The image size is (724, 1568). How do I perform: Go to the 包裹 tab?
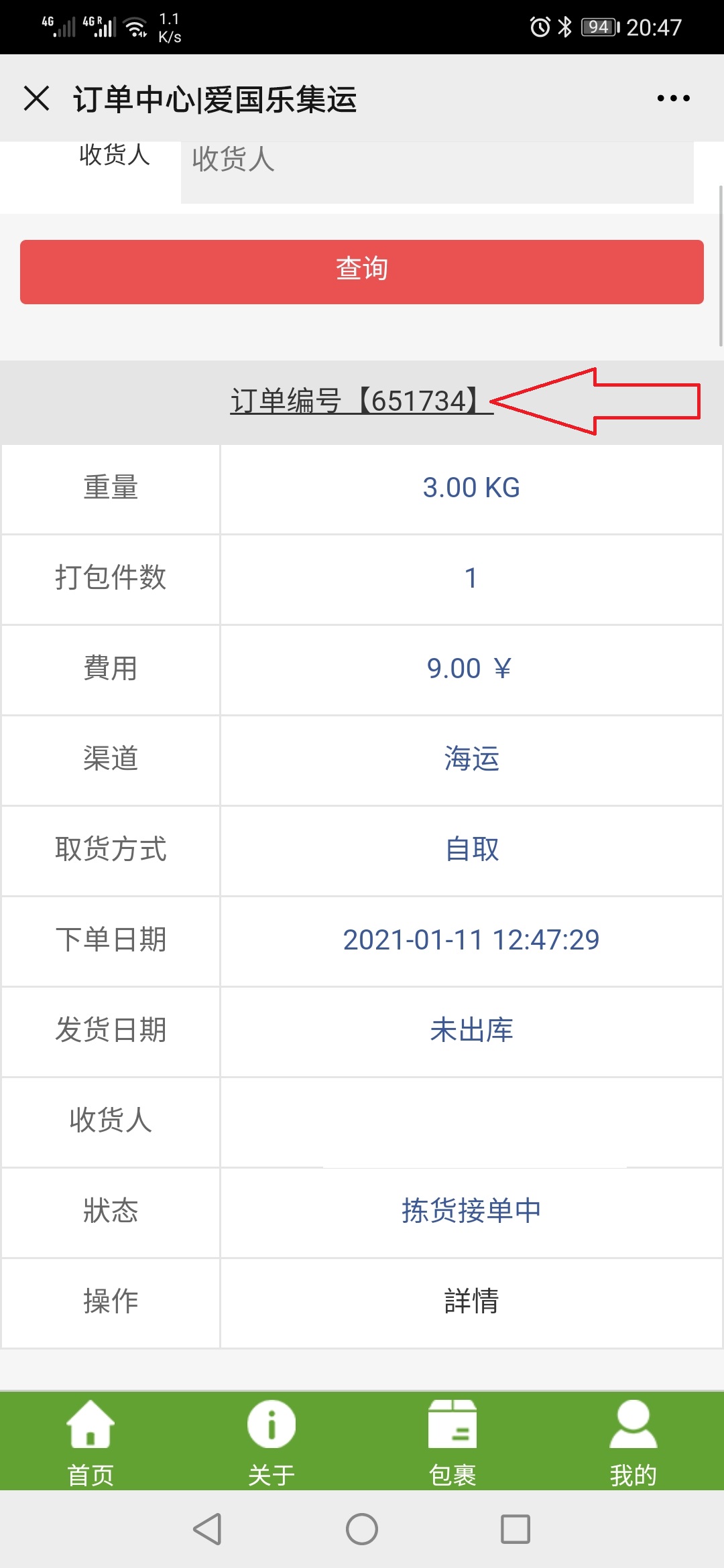pos(452,1441)
